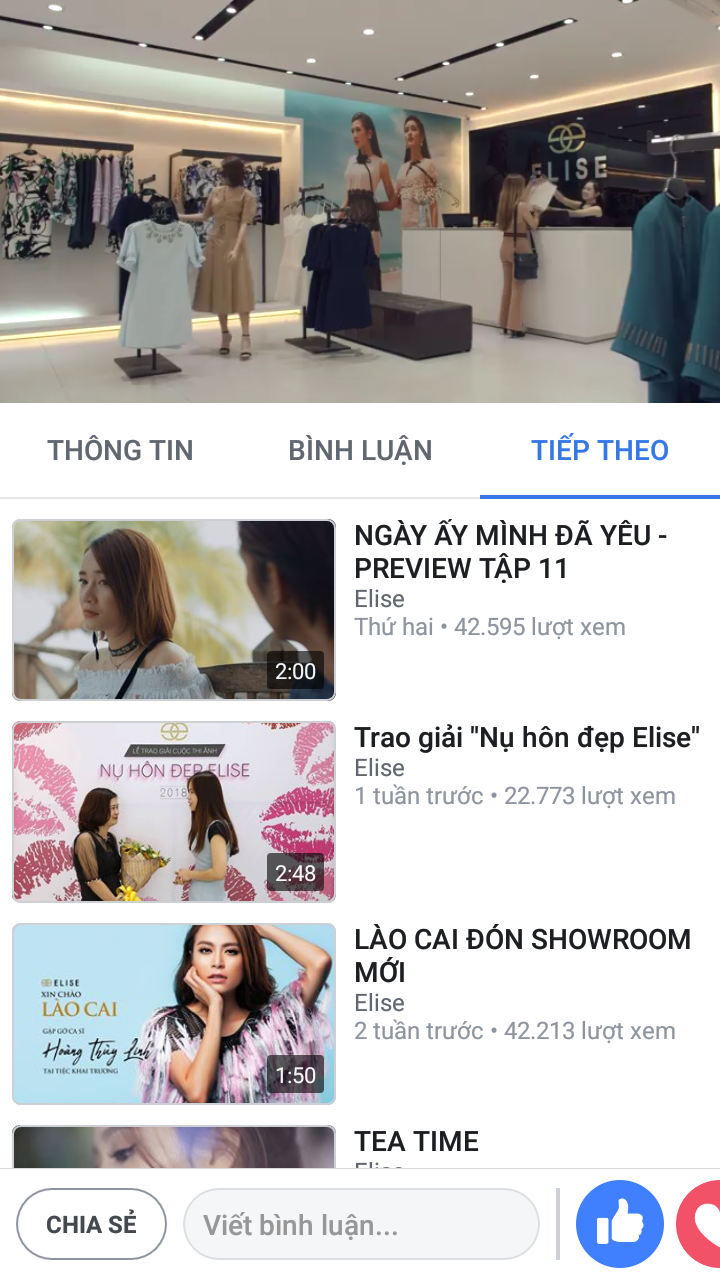The image size is (720, 1280).
Task: Tap the CHIA SẺ share button
Action: pyautogui.click(x=91, y=1224)
